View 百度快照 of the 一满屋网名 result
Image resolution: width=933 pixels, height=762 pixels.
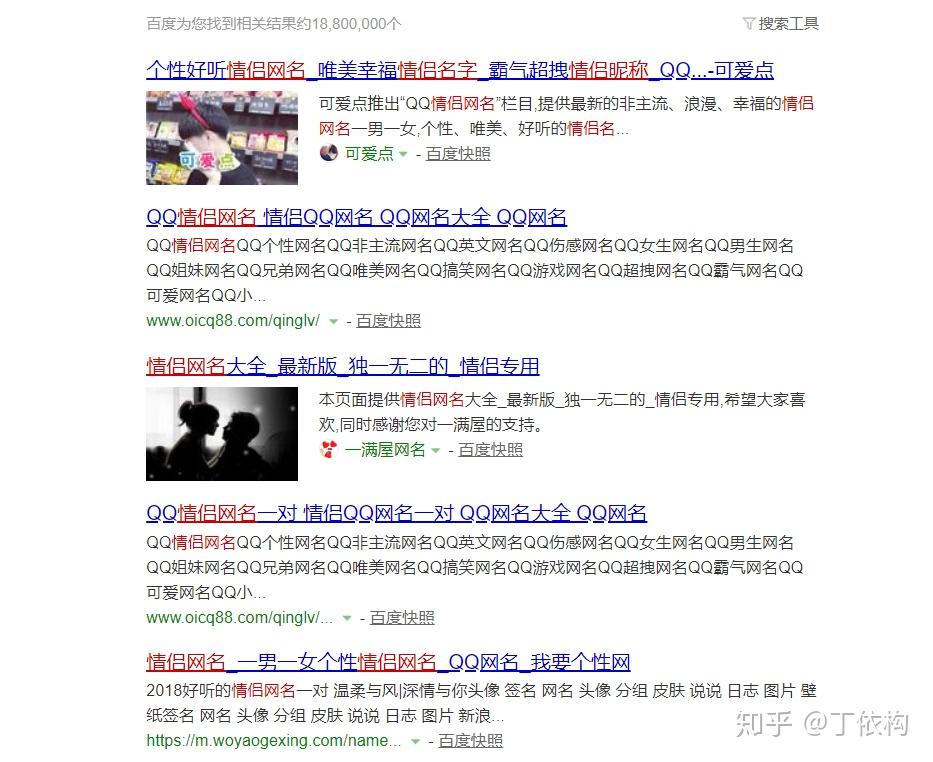coord(490,450)
